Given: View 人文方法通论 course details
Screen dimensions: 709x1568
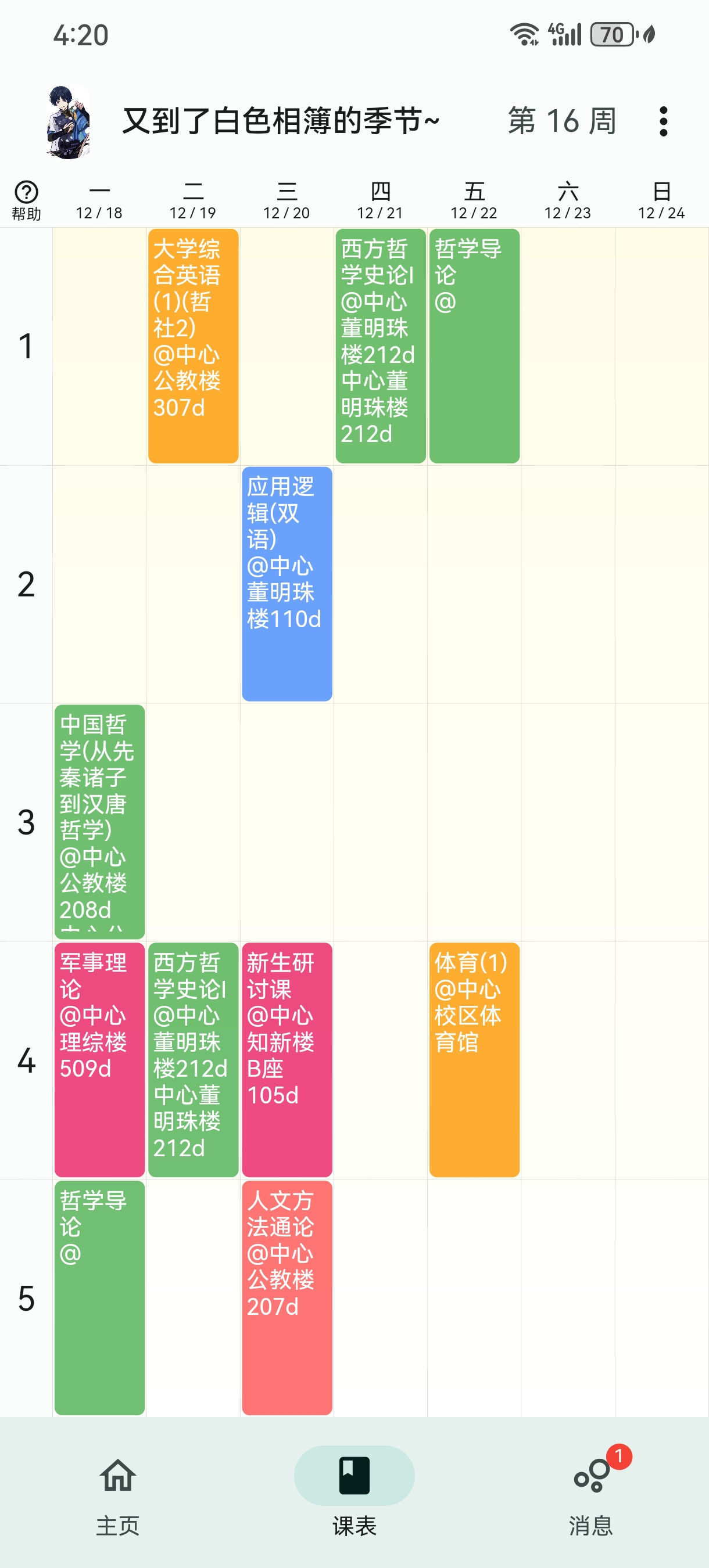Looking at the screenshot, I should coord(287,1297).
